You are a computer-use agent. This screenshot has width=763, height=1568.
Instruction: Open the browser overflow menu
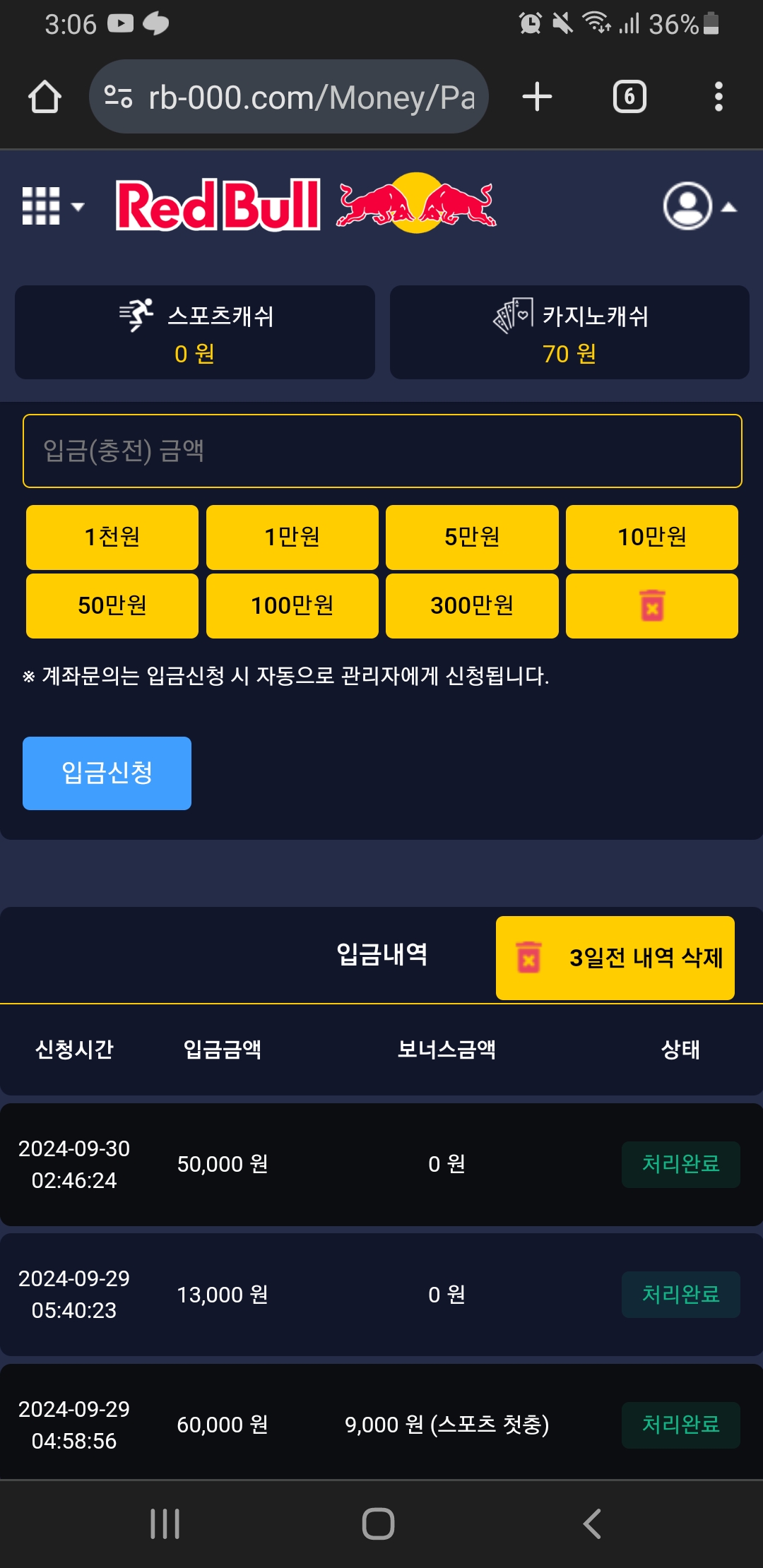coord(718,97)
